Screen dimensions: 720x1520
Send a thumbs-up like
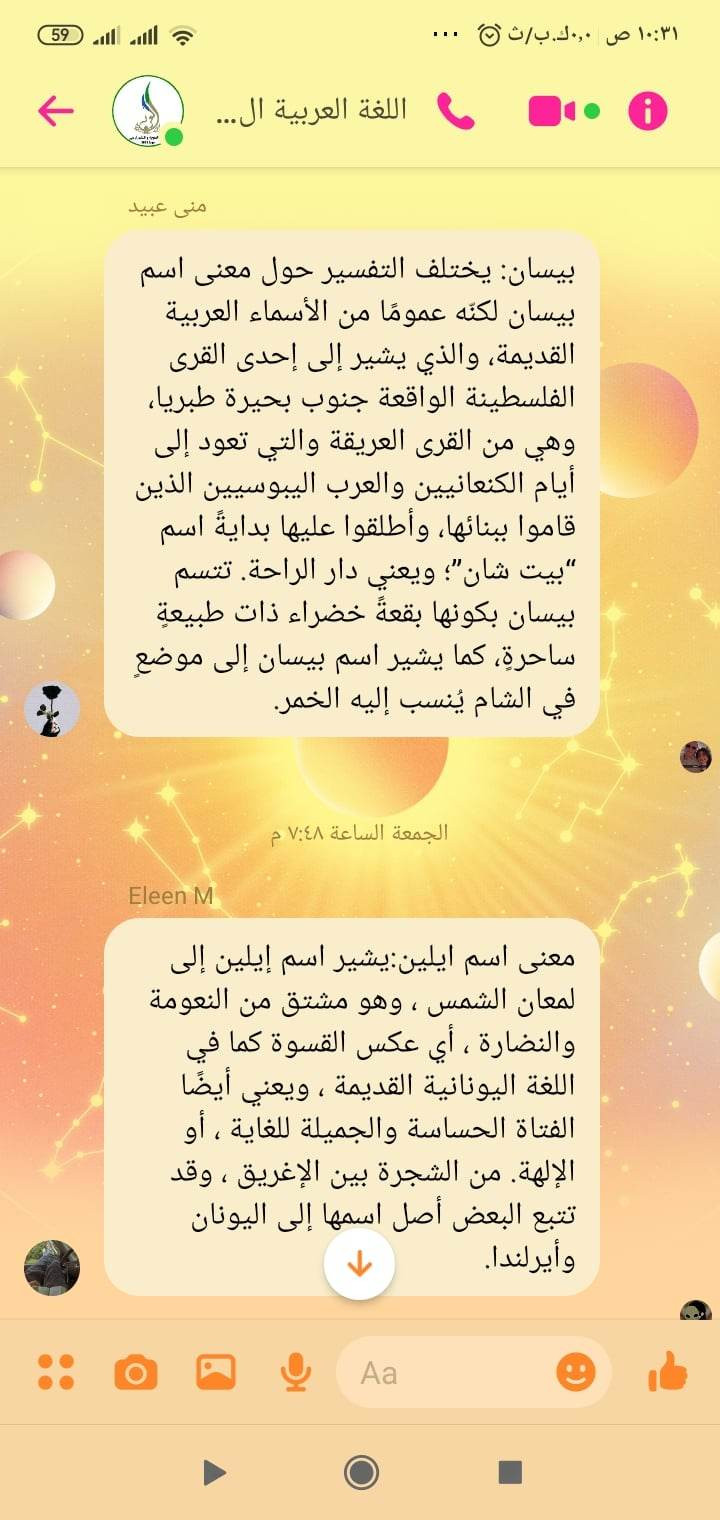click(x=667, y=1372)
